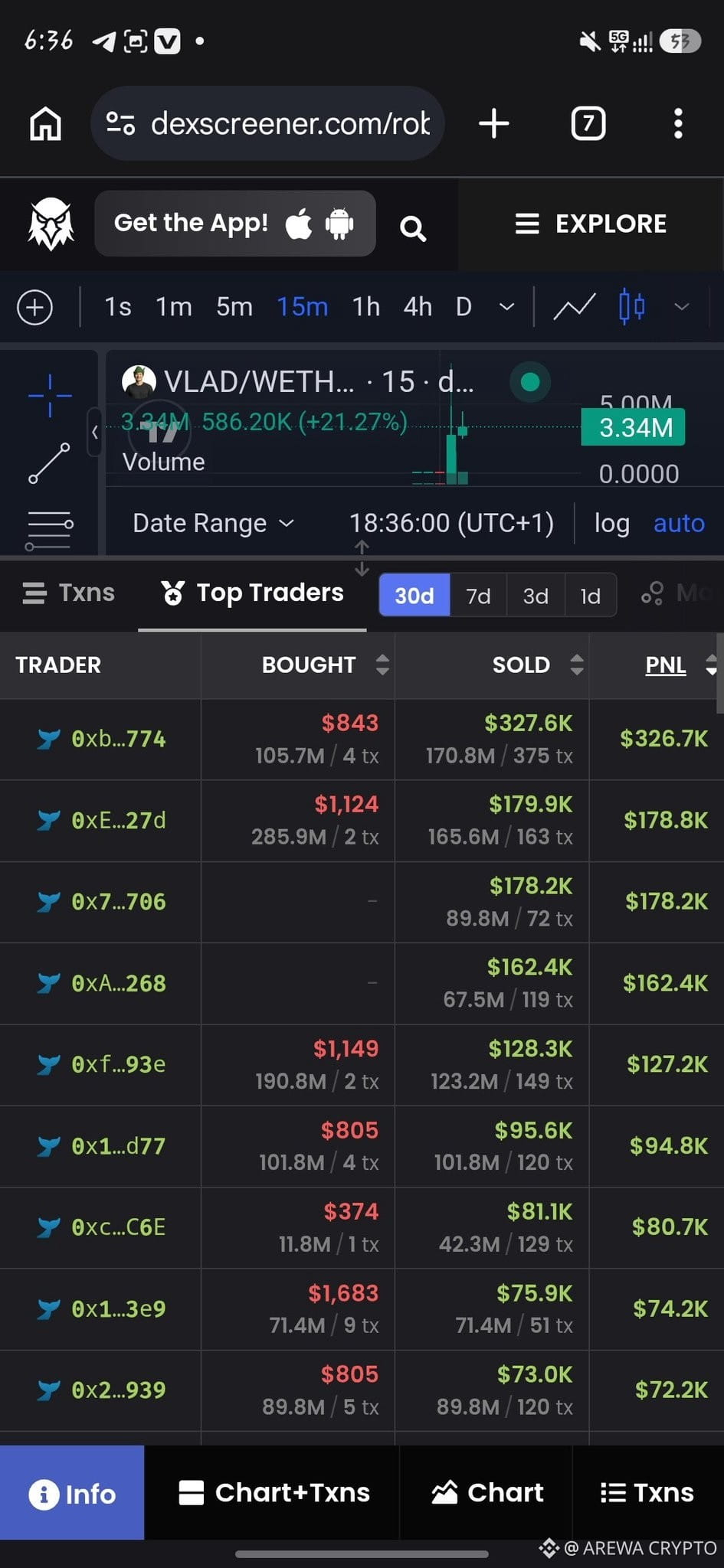Select the 7d top traders period

point(478,596)
